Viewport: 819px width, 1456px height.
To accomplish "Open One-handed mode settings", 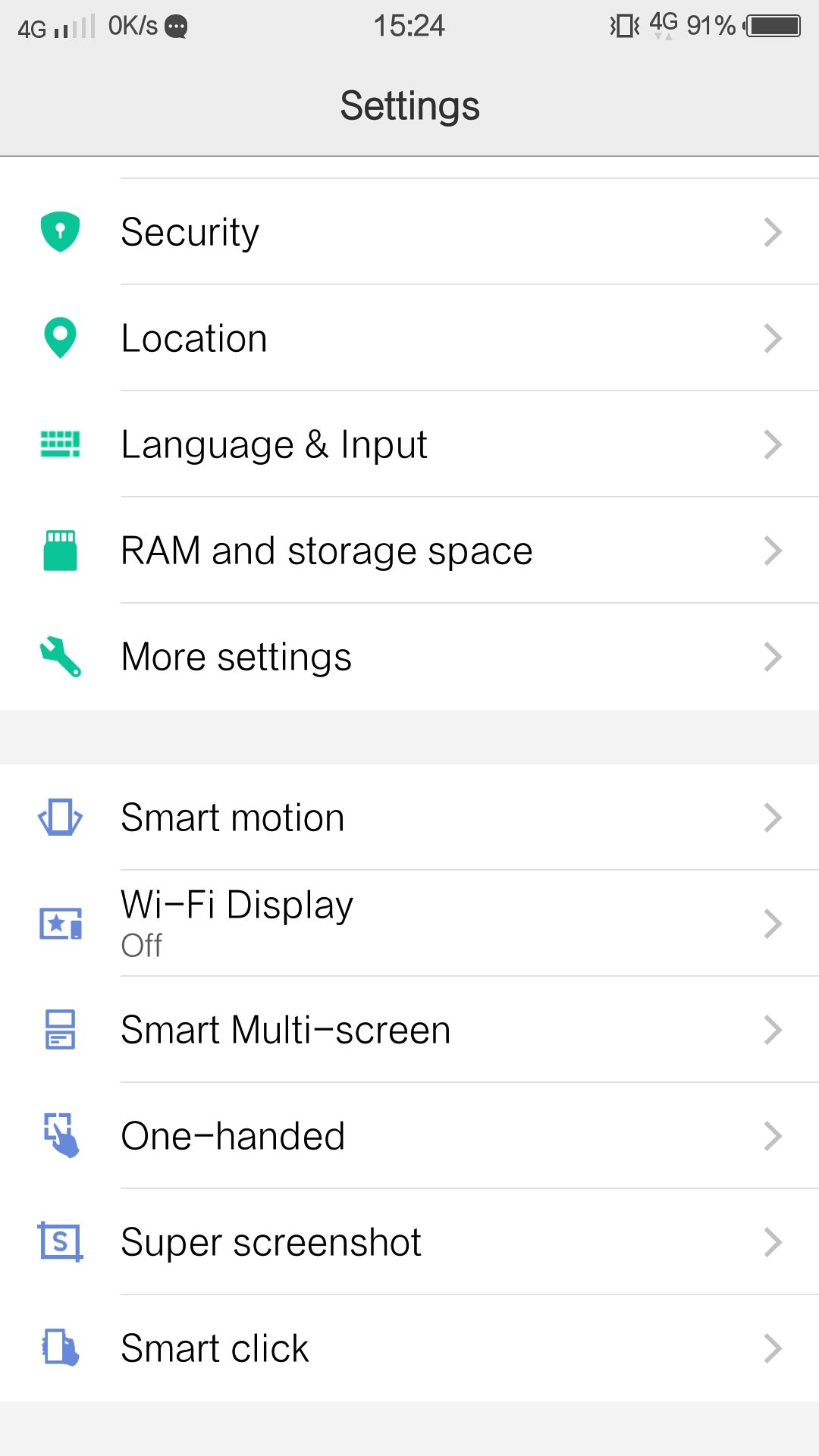I will [x=409, y=1136].
